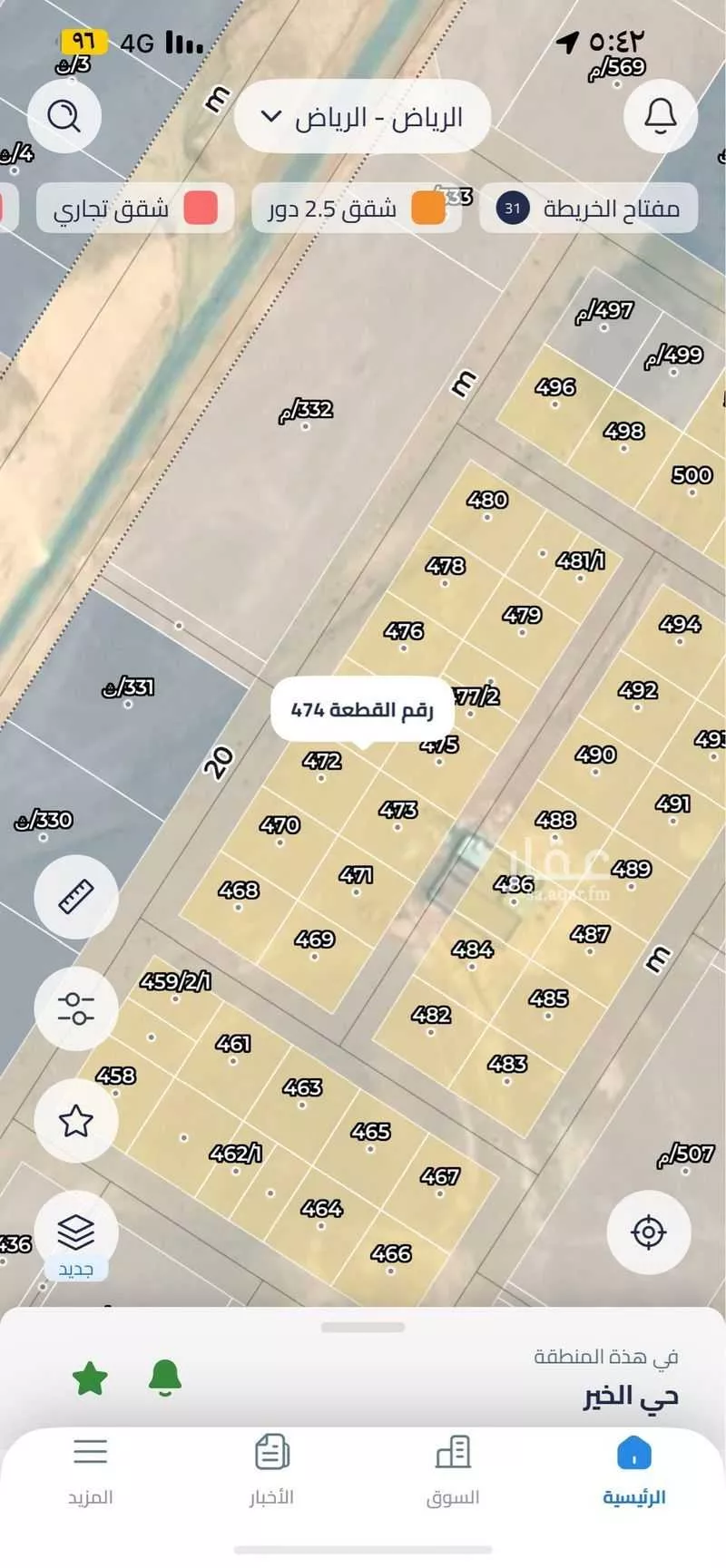Click the red شقق تجاري color swatch
Viewport: 726px width, 1568px height.
tap(201, 208)
